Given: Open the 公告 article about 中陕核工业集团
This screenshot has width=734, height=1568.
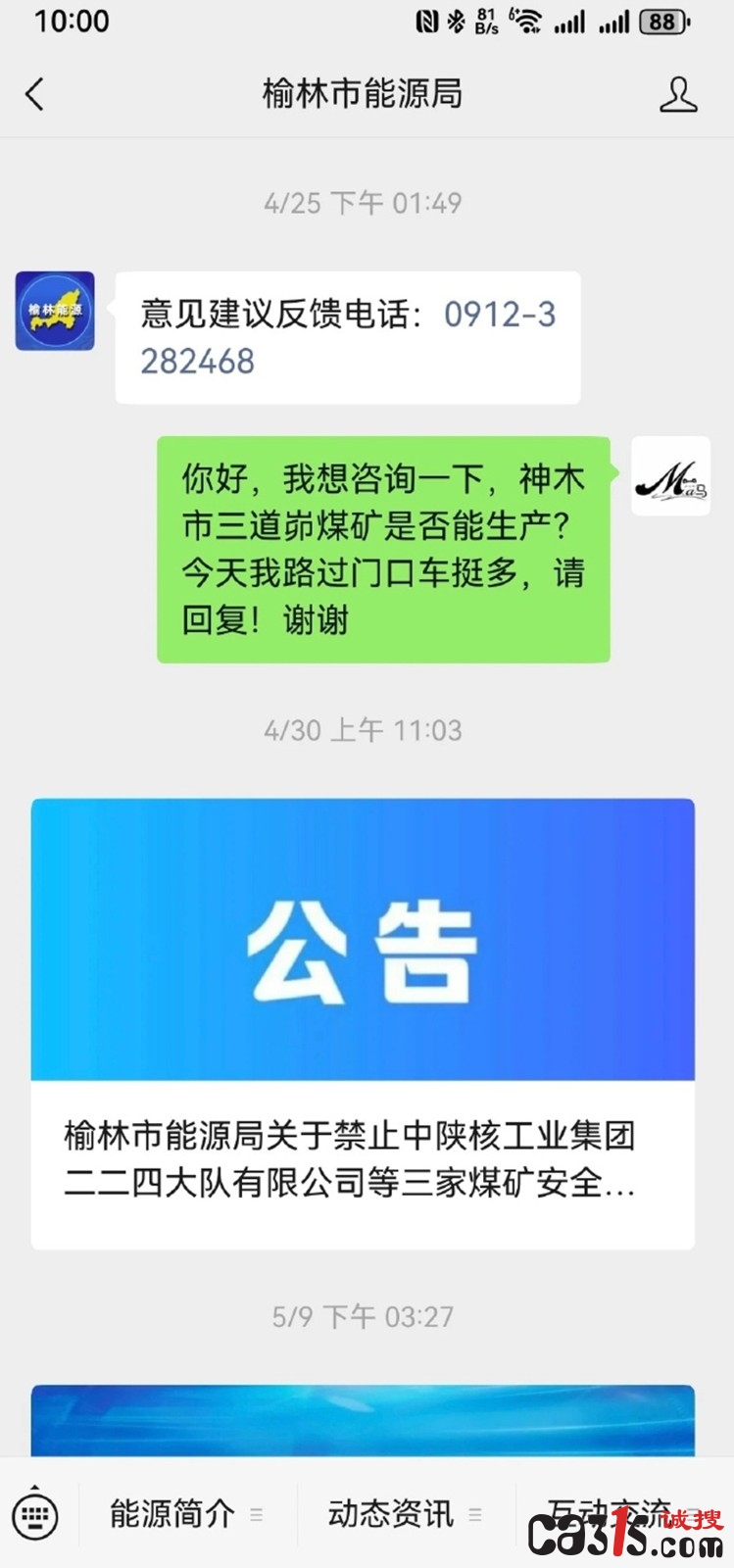Looking at the screenshot, I should (x=363, y=1022).
